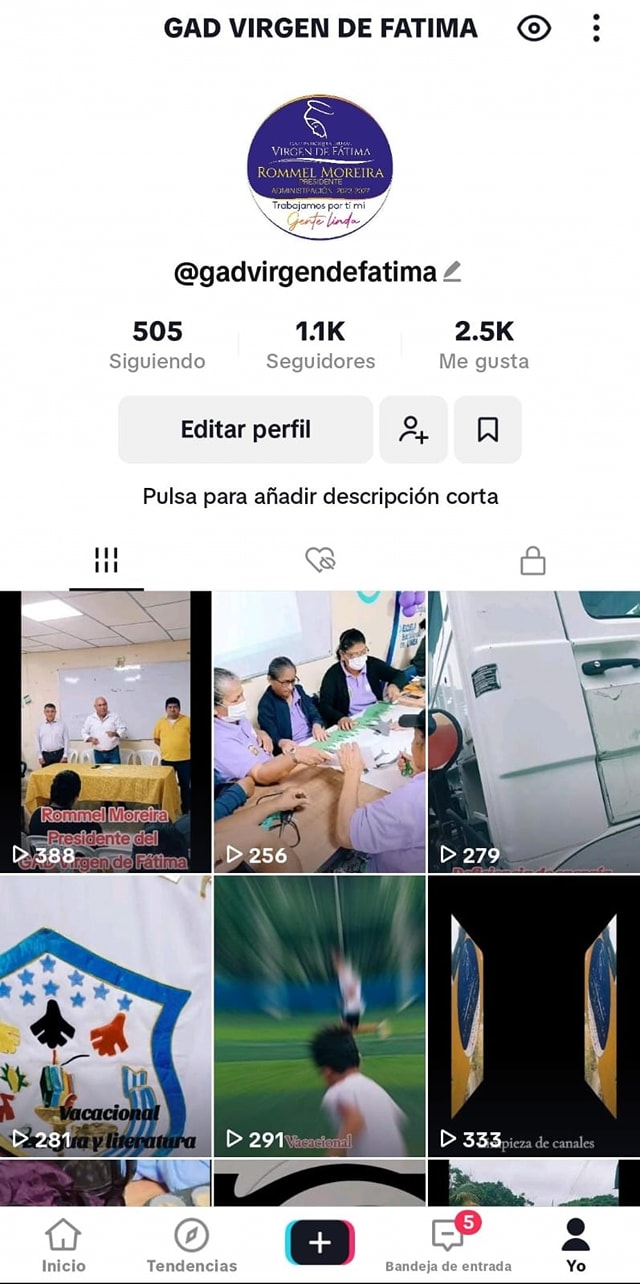
Task: Add a short description to profile
Action: tap(320, 496)
